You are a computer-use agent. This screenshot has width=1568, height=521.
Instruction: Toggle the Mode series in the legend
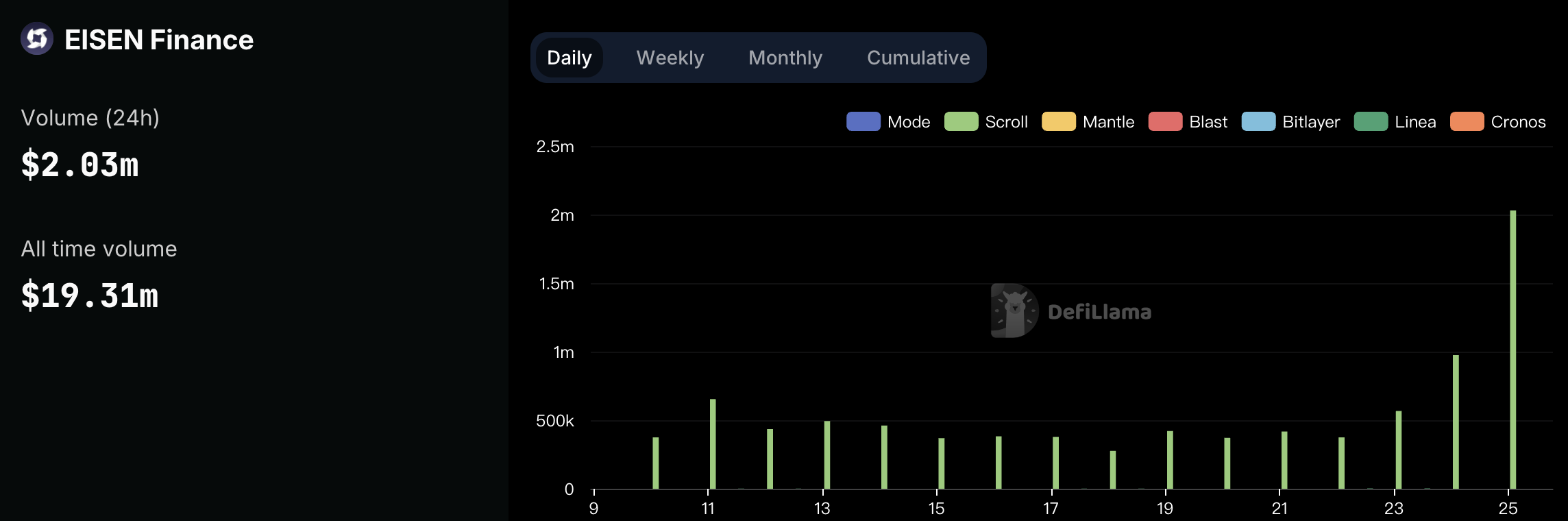pos(889,122)
